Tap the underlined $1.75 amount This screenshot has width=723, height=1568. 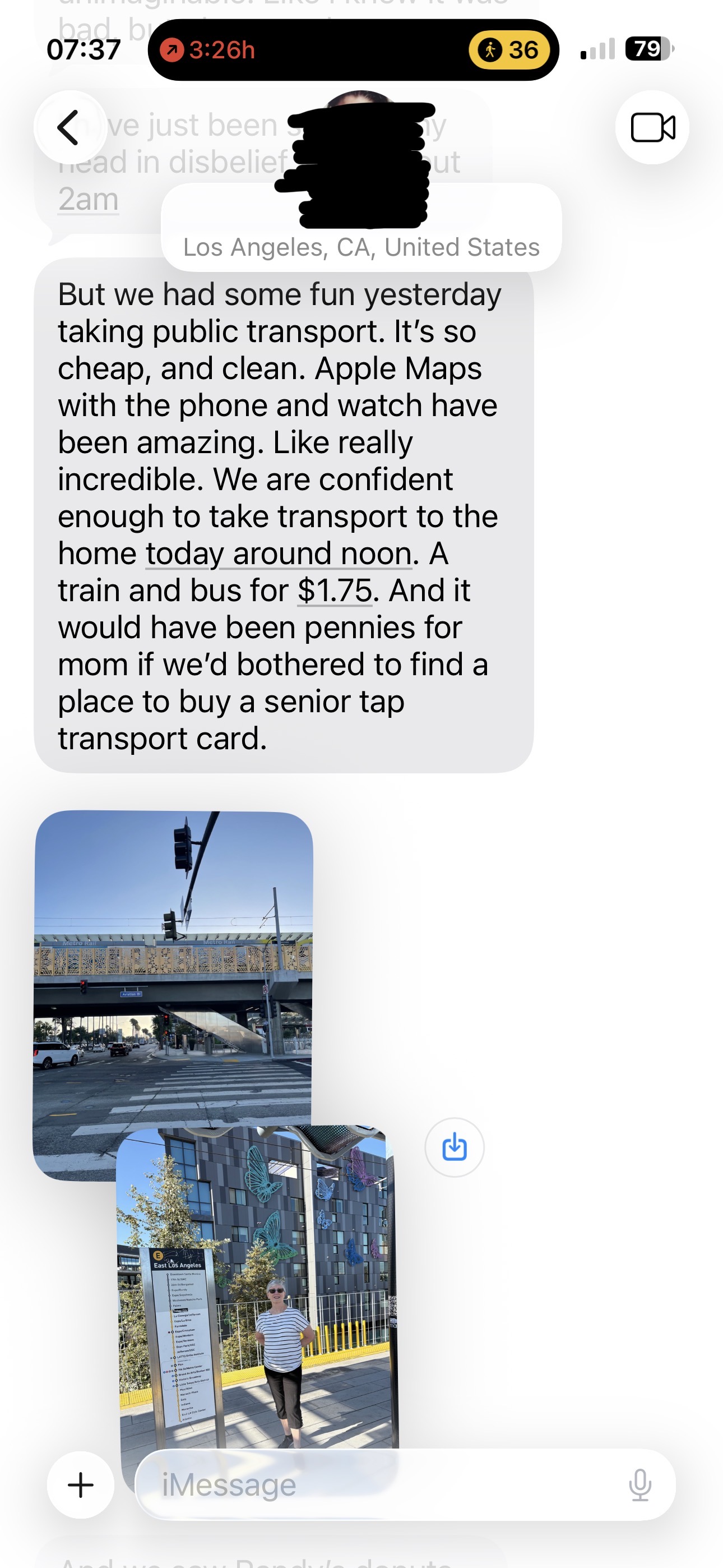(335, 591)
